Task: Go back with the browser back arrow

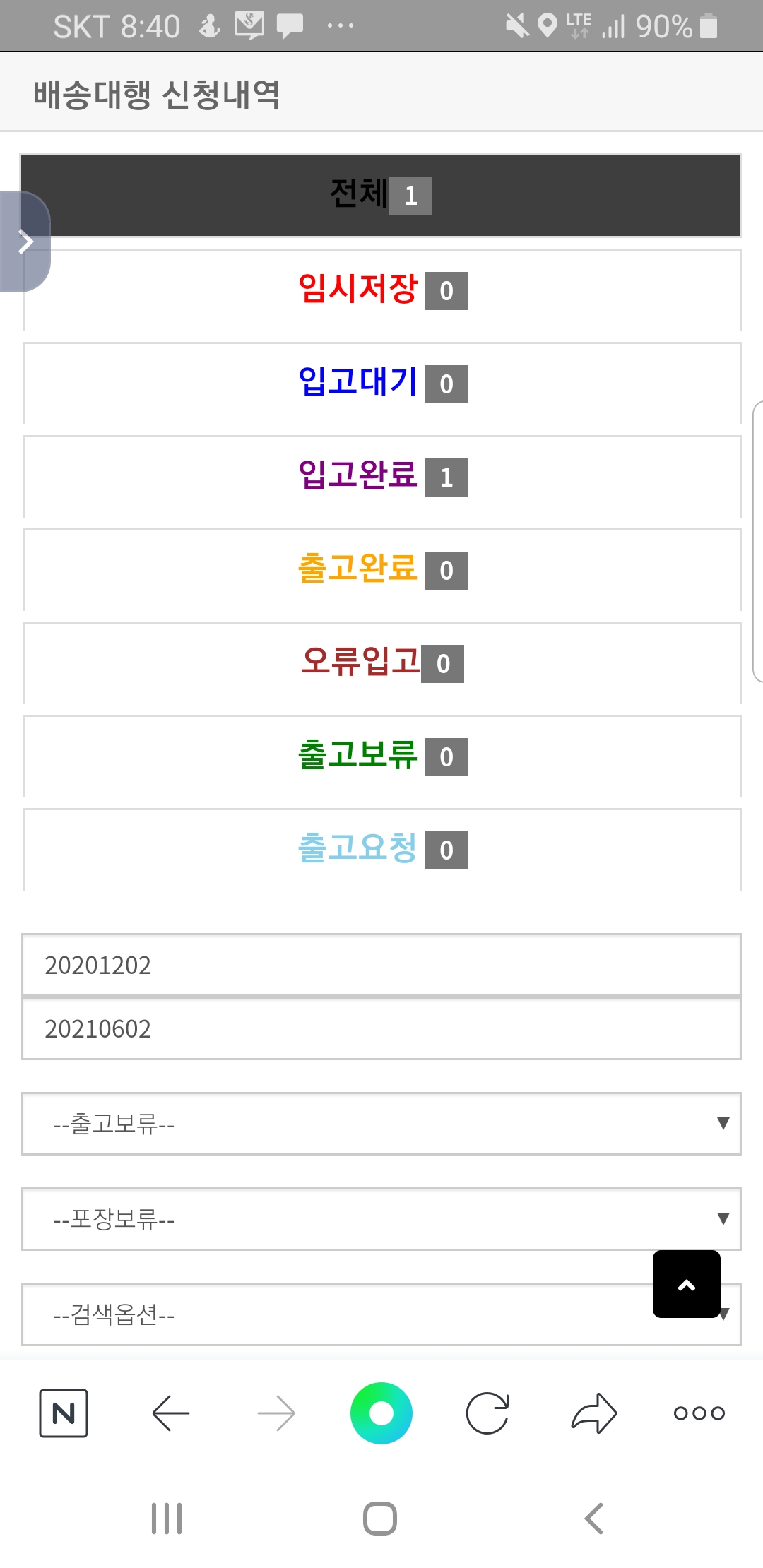Action: pos(170,1413)
